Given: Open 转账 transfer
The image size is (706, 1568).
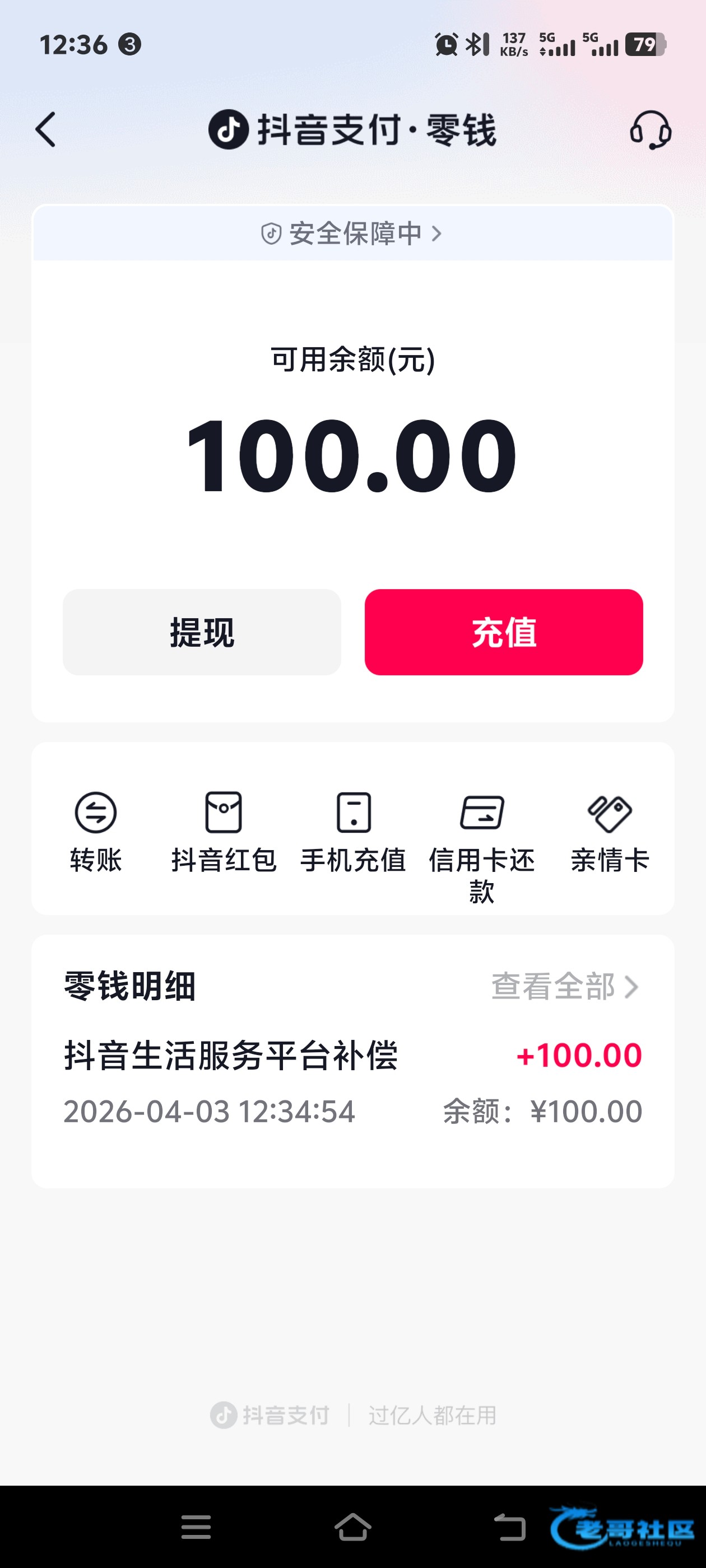Looking at the screenshot, I should point(96,832).
